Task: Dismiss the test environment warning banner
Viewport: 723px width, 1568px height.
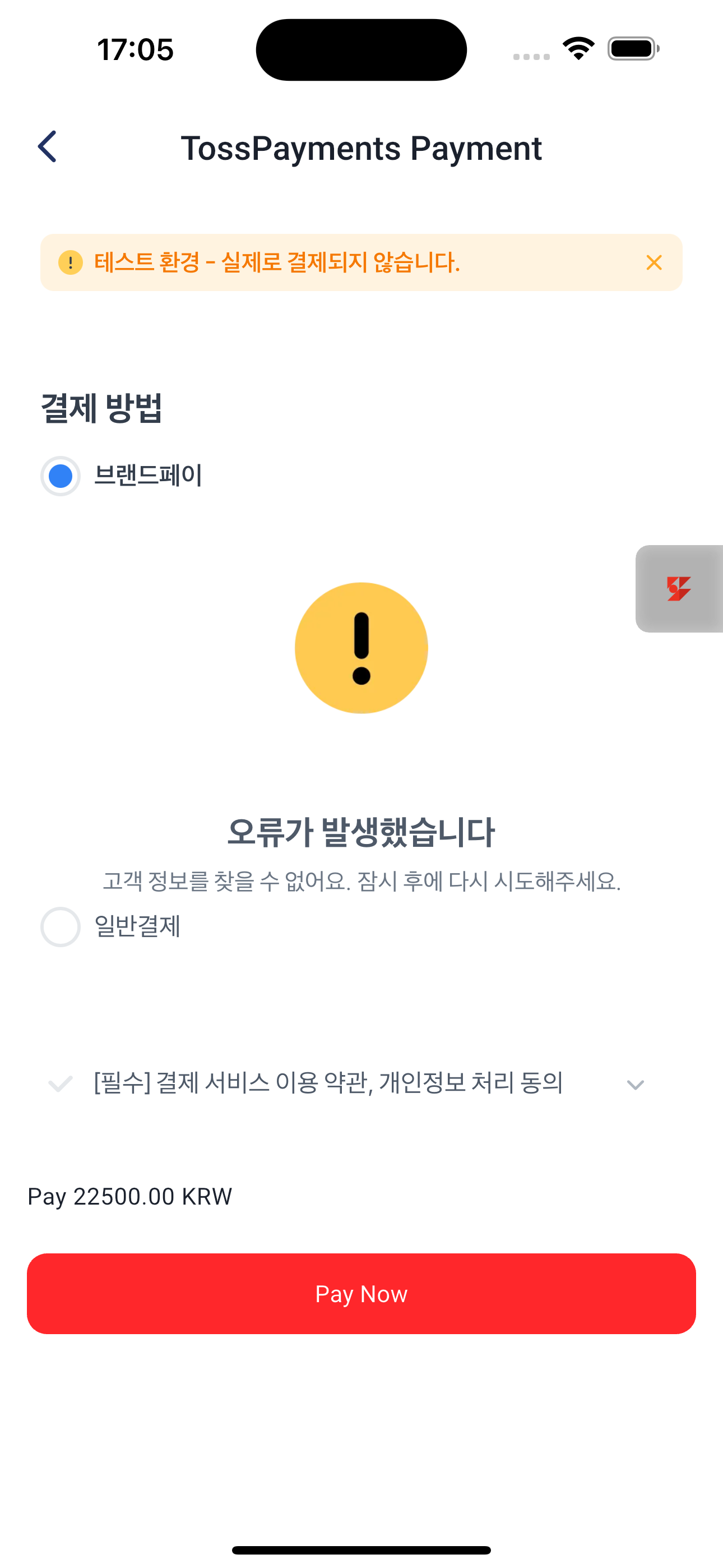Action: 654,262
